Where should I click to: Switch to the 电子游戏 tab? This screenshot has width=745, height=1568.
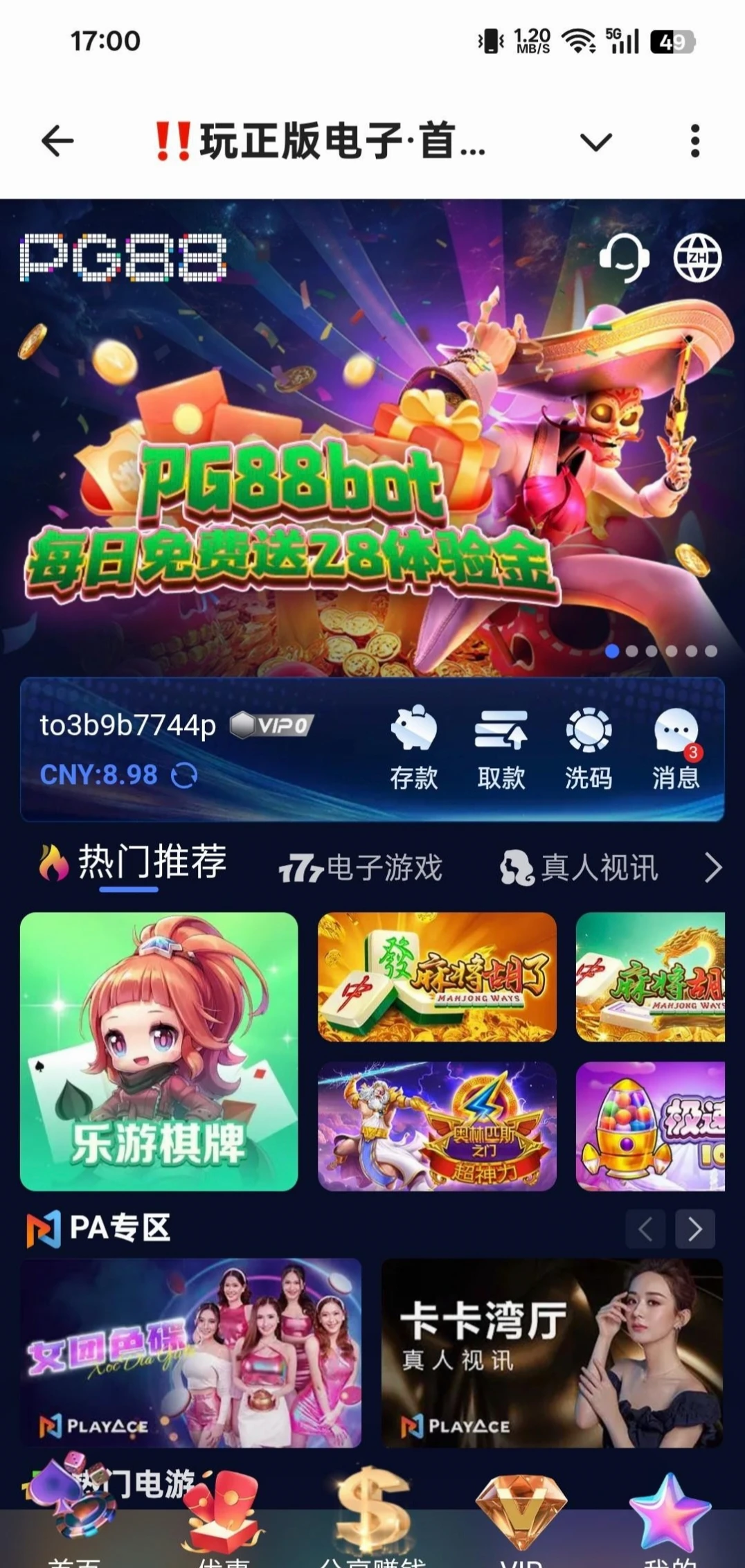361,868
